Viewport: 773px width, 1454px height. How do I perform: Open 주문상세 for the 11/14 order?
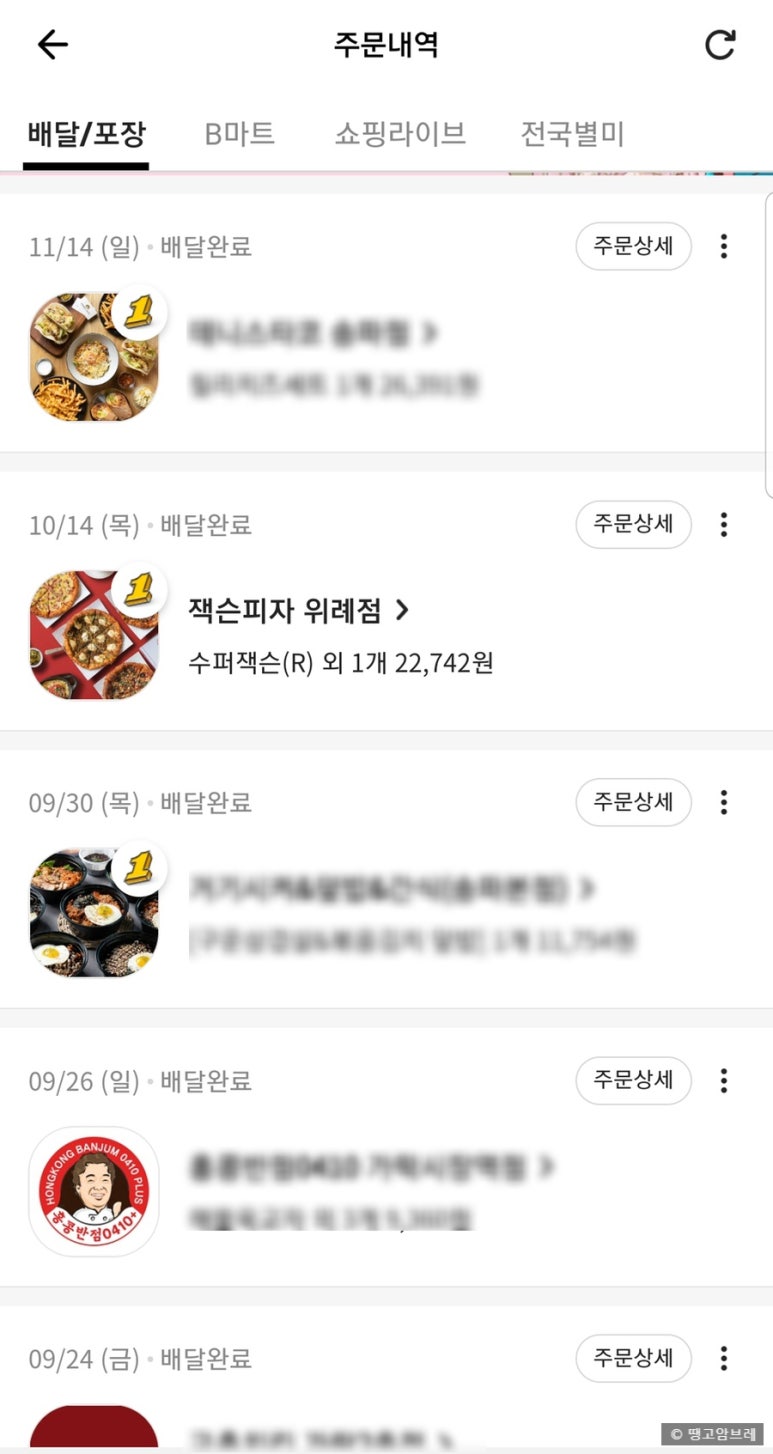pyautogui.click(x=633, y=246)
